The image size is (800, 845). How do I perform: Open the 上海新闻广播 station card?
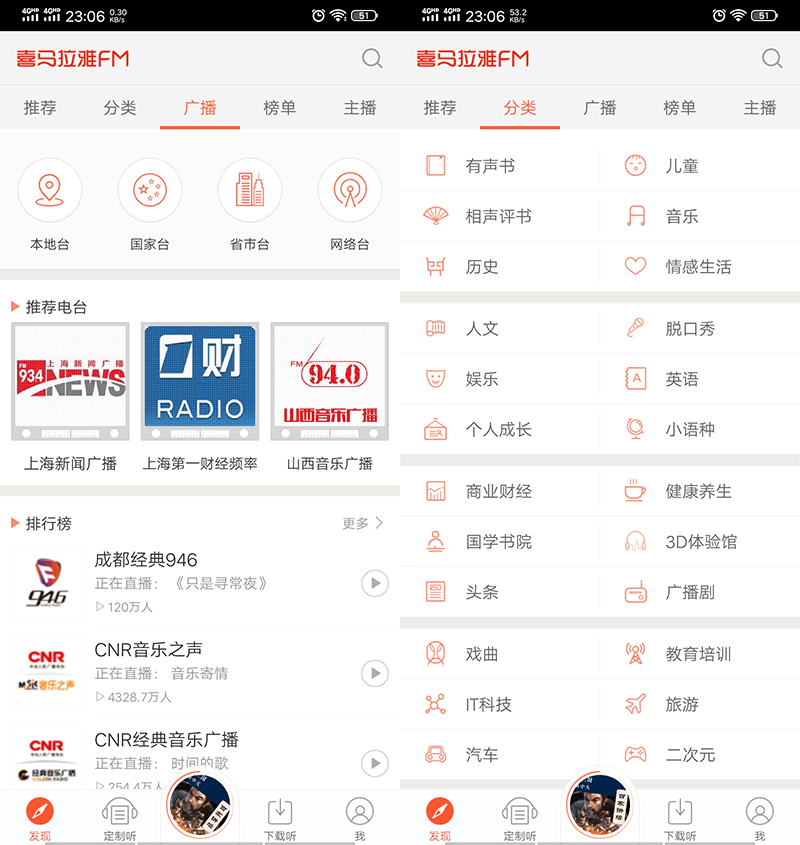[70, 395]
